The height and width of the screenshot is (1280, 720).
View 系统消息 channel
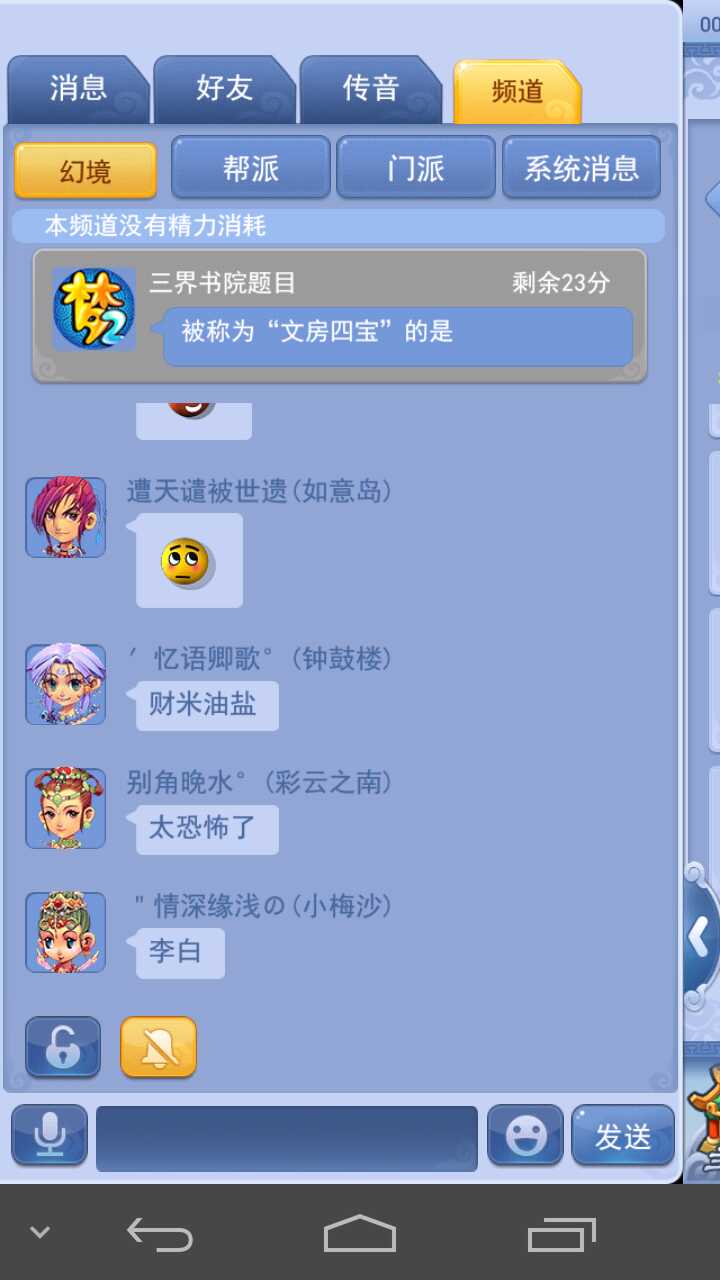(581, 168)
